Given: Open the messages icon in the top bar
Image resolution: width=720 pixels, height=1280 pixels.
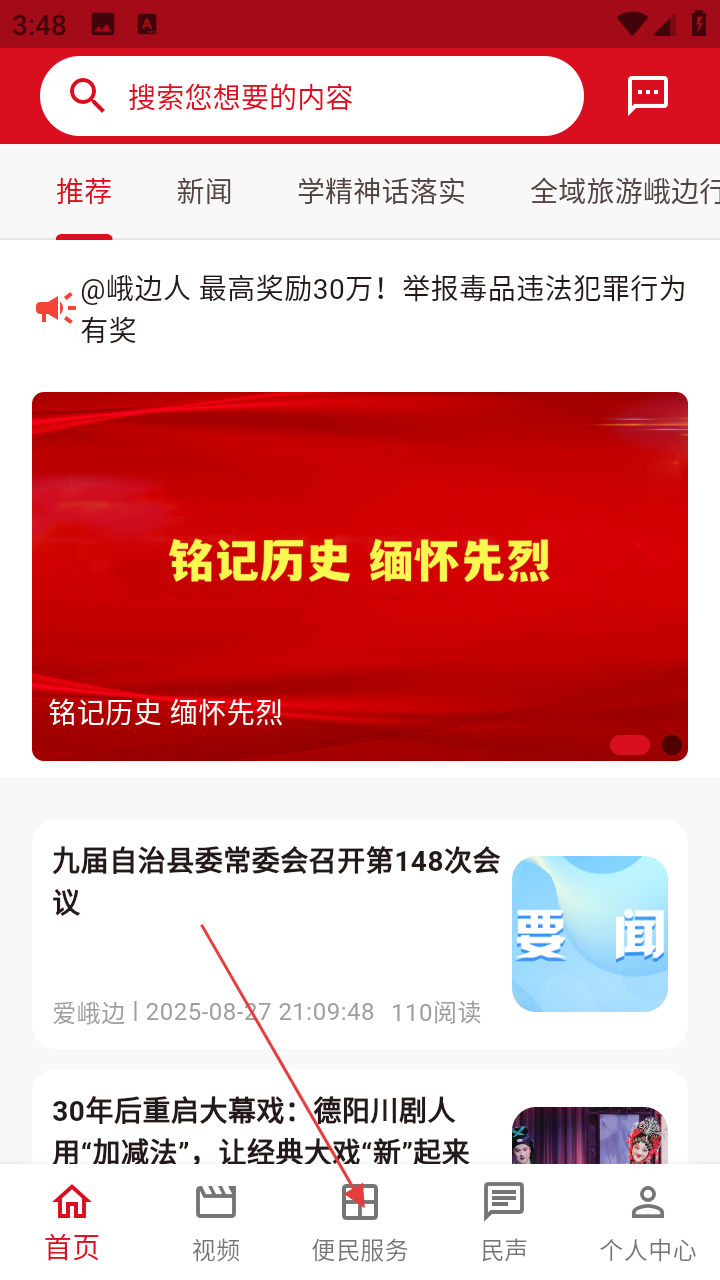Looking at the screenshot, I should (647, 96).
